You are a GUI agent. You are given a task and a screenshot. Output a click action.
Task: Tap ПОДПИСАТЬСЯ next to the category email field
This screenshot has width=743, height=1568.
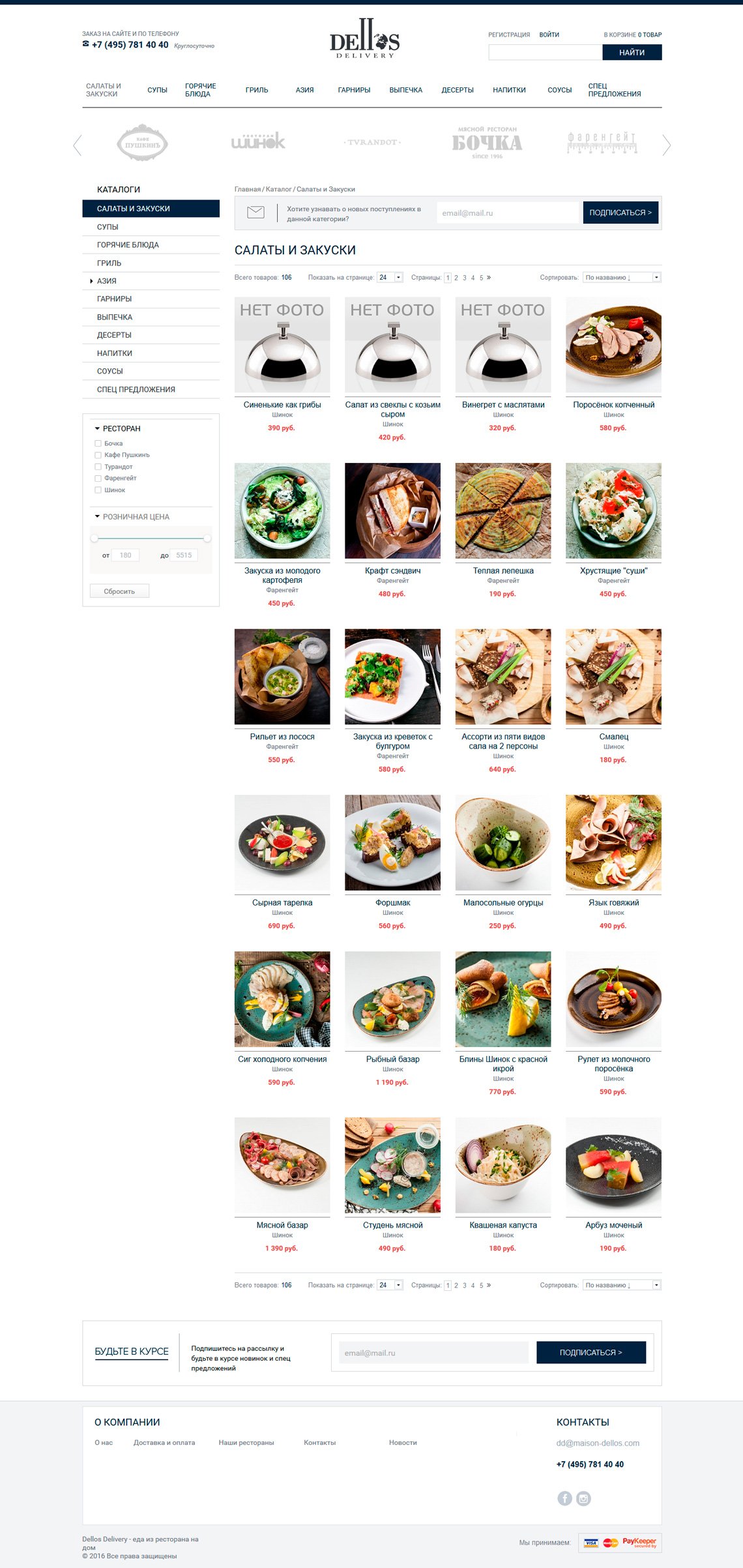click(620, 213)
